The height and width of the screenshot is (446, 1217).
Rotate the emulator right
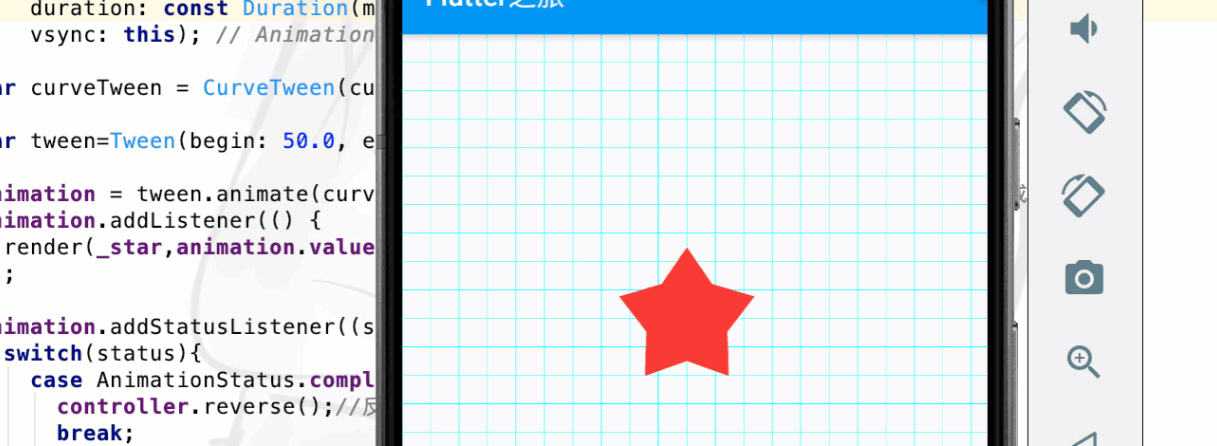pyautogui.click(x=1083, y=194)
